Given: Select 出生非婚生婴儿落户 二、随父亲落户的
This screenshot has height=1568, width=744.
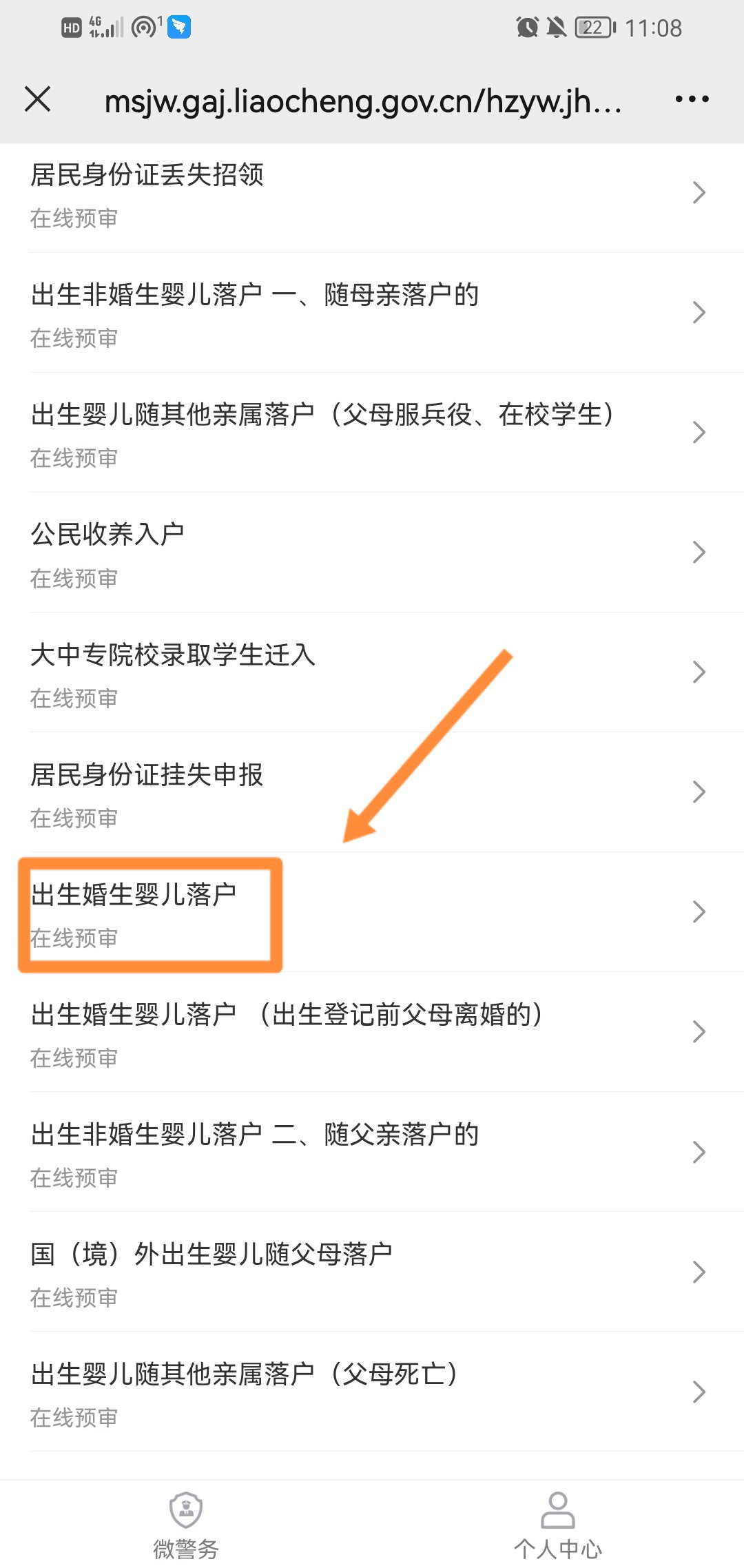Looking at the screenshot, I should [x=372, y=1153].
